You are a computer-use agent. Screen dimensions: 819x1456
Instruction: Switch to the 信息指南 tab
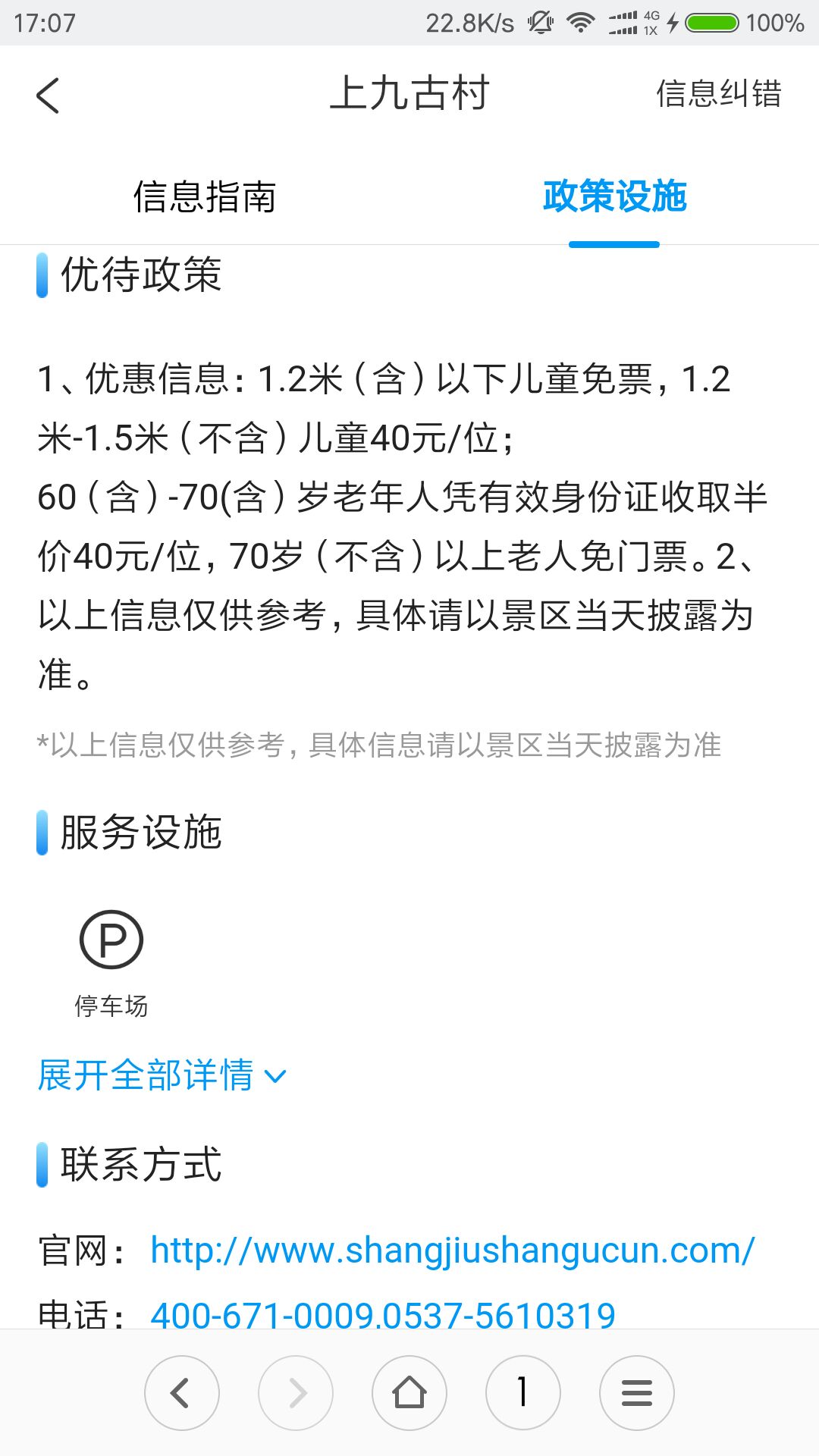tap(205, 197)
